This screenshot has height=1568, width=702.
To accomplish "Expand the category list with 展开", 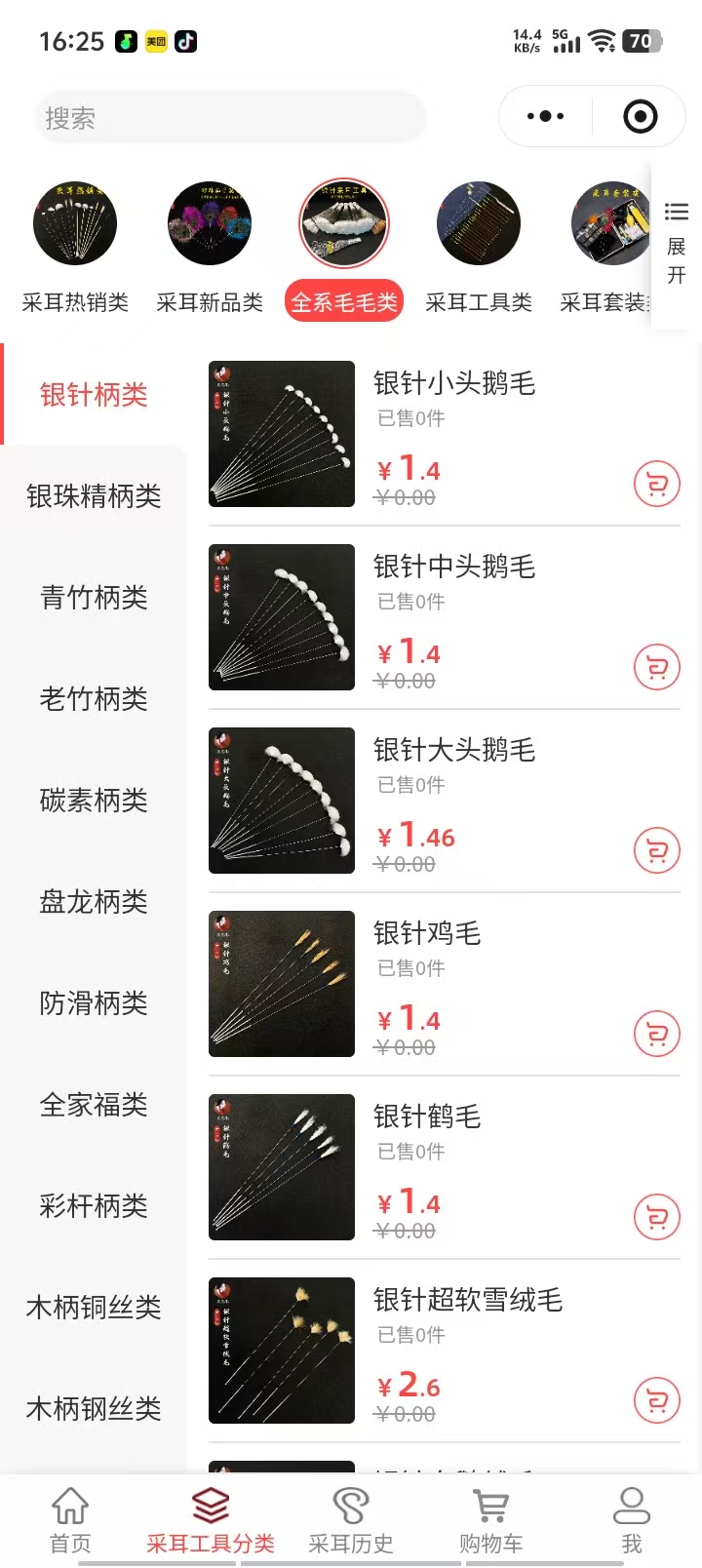I will click(x=676, y=244).
